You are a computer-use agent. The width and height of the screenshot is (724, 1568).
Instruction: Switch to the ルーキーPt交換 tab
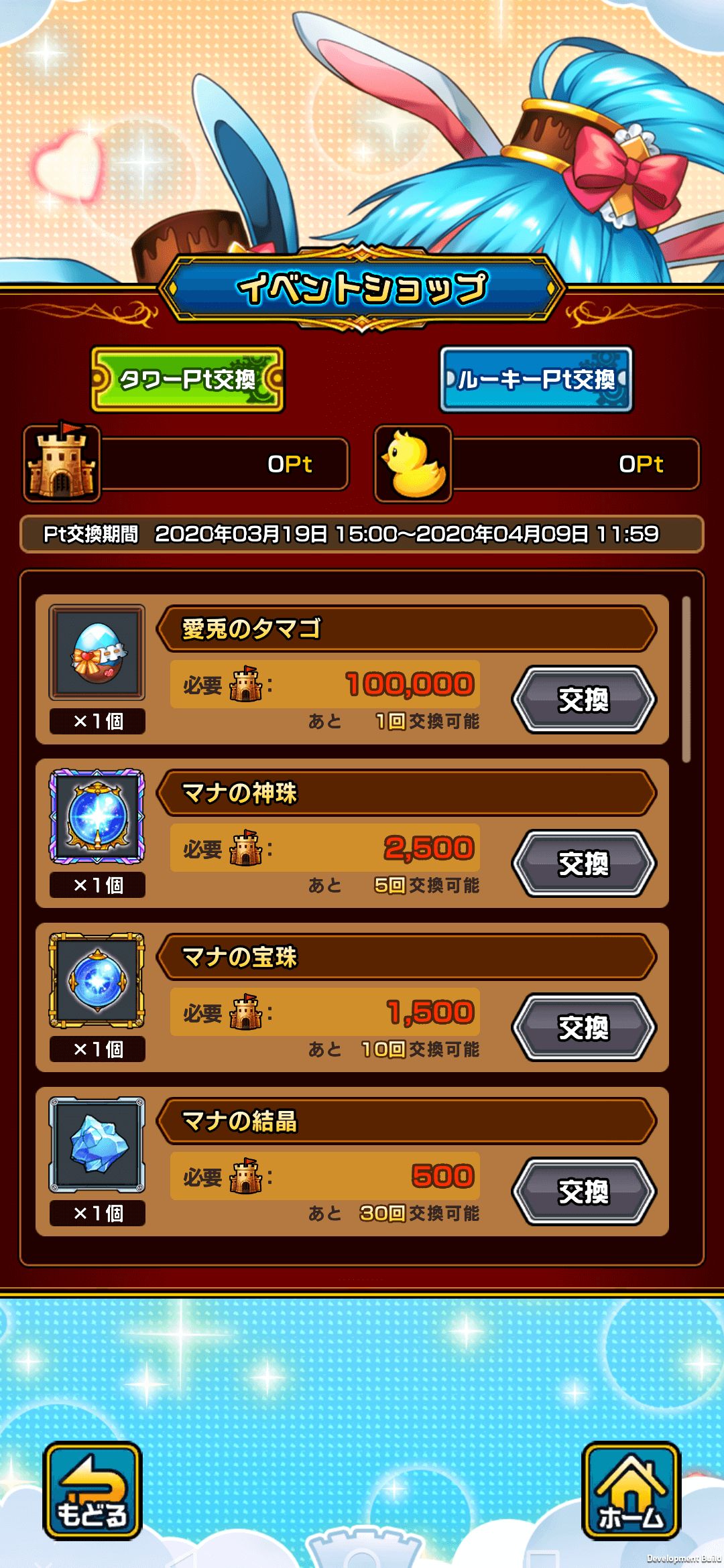pos(536,379)
